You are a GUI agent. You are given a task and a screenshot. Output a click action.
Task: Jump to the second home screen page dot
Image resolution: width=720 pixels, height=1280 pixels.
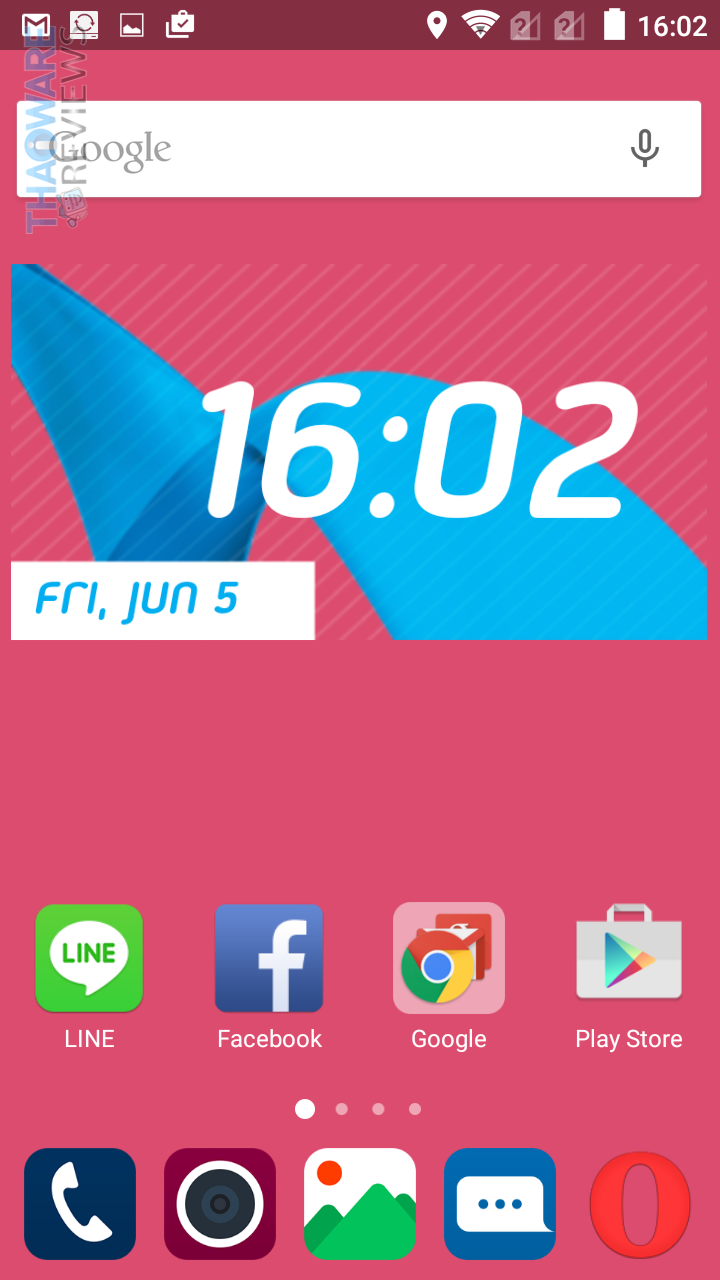[342, 1109]
